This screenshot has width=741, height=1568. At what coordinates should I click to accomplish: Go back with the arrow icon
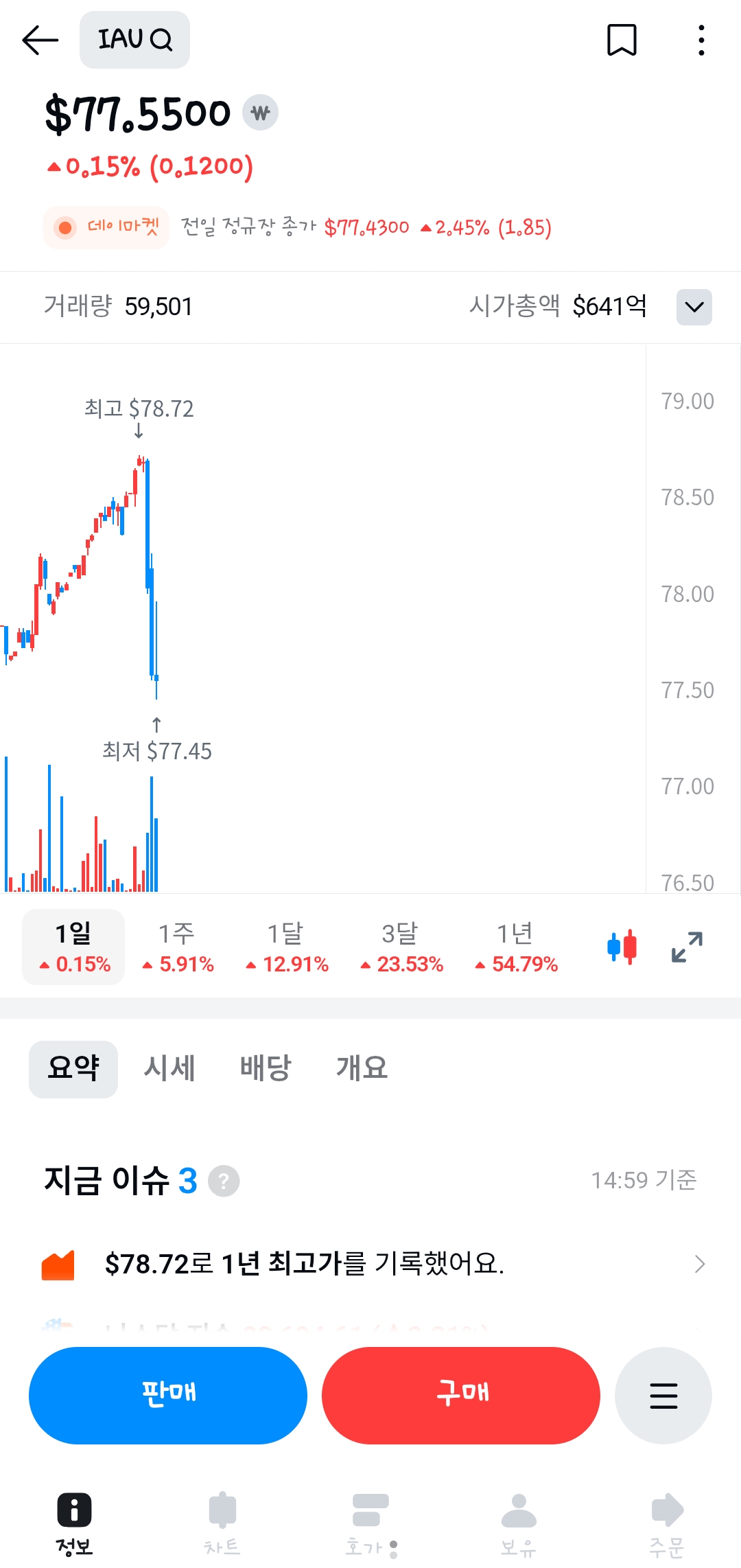(40, 41)
